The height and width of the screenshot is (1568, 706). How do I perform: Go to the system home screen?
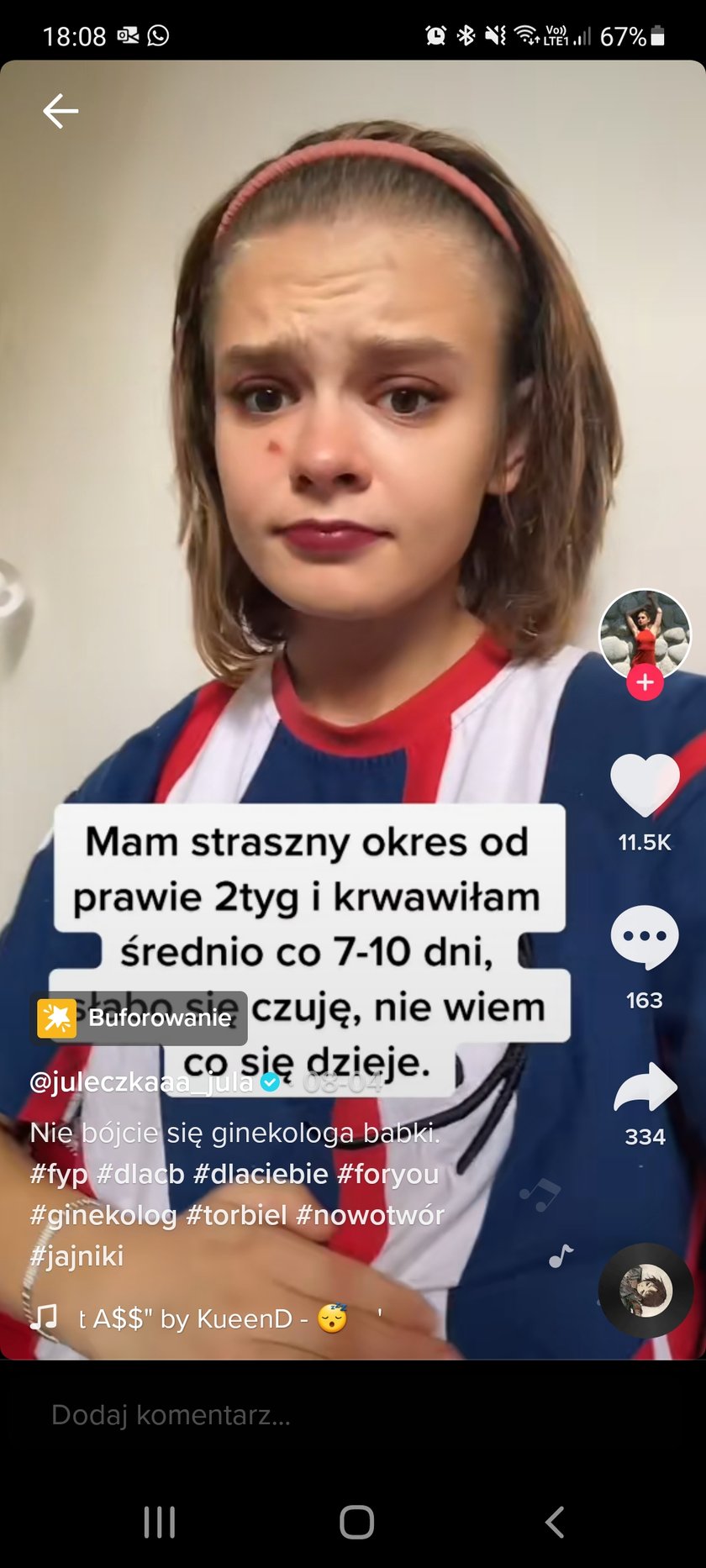point(356,1522)
